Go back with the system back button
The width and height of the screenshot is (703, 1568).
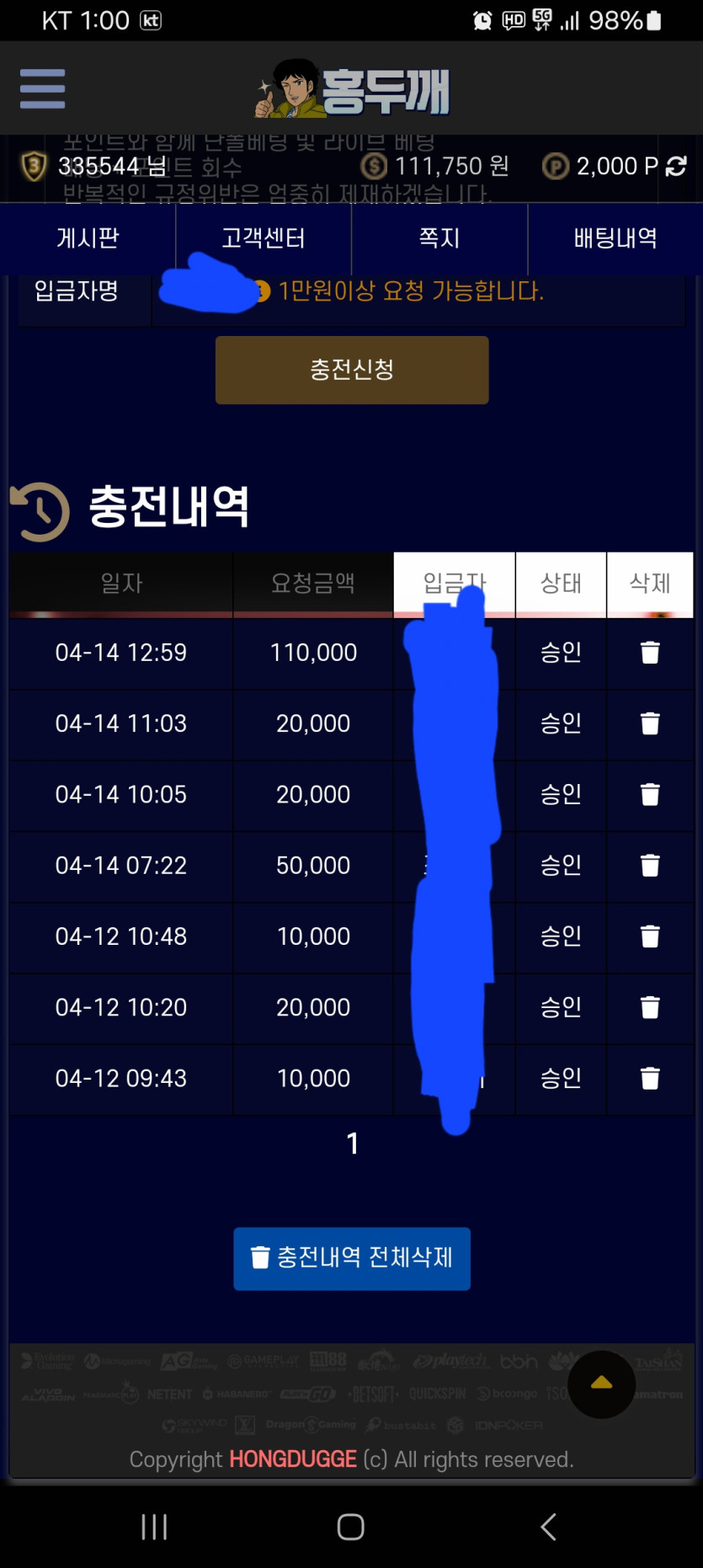548,1527
